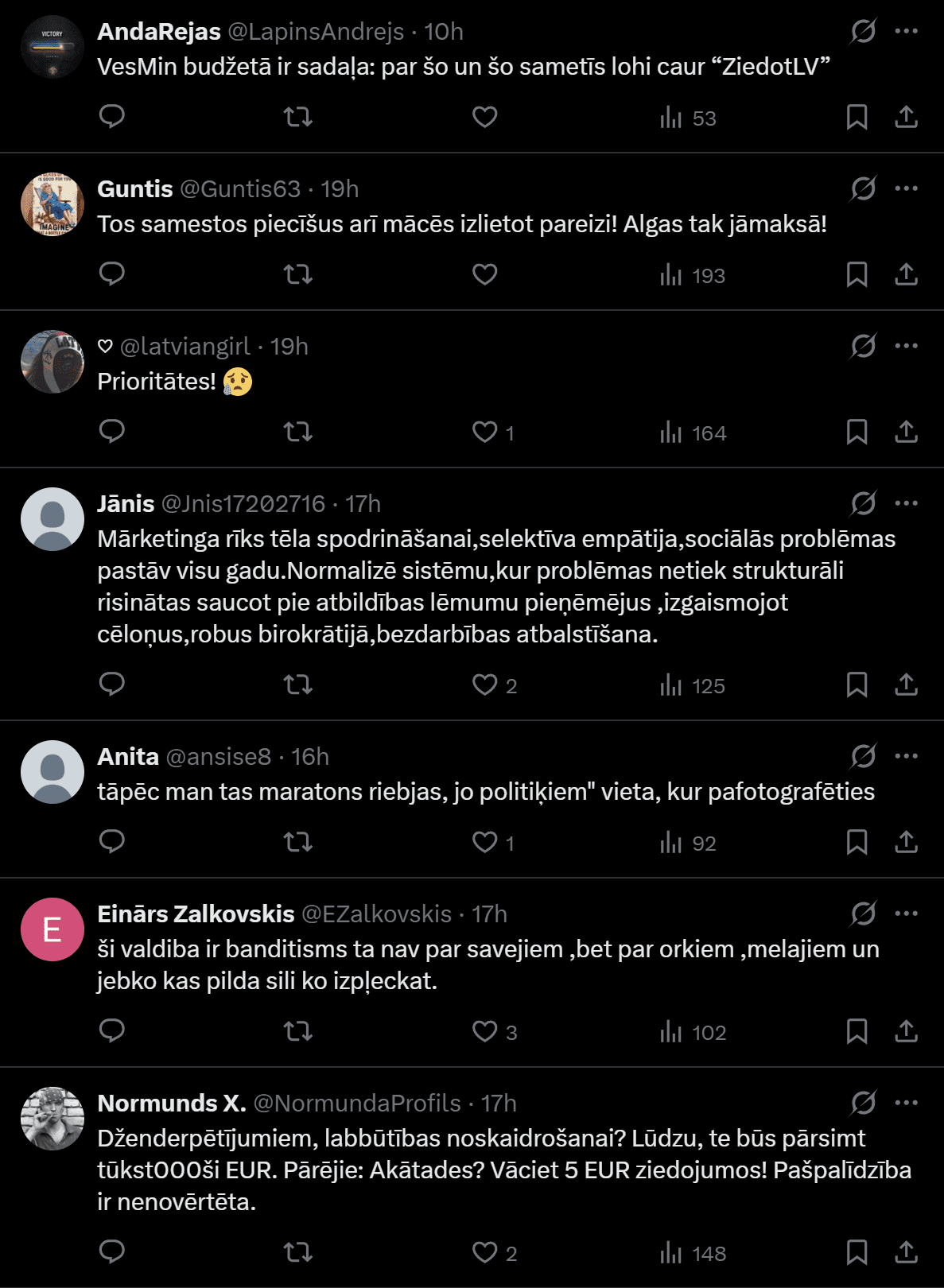Reply to Normunds X.'s tweet

(x=112, y=1252)
